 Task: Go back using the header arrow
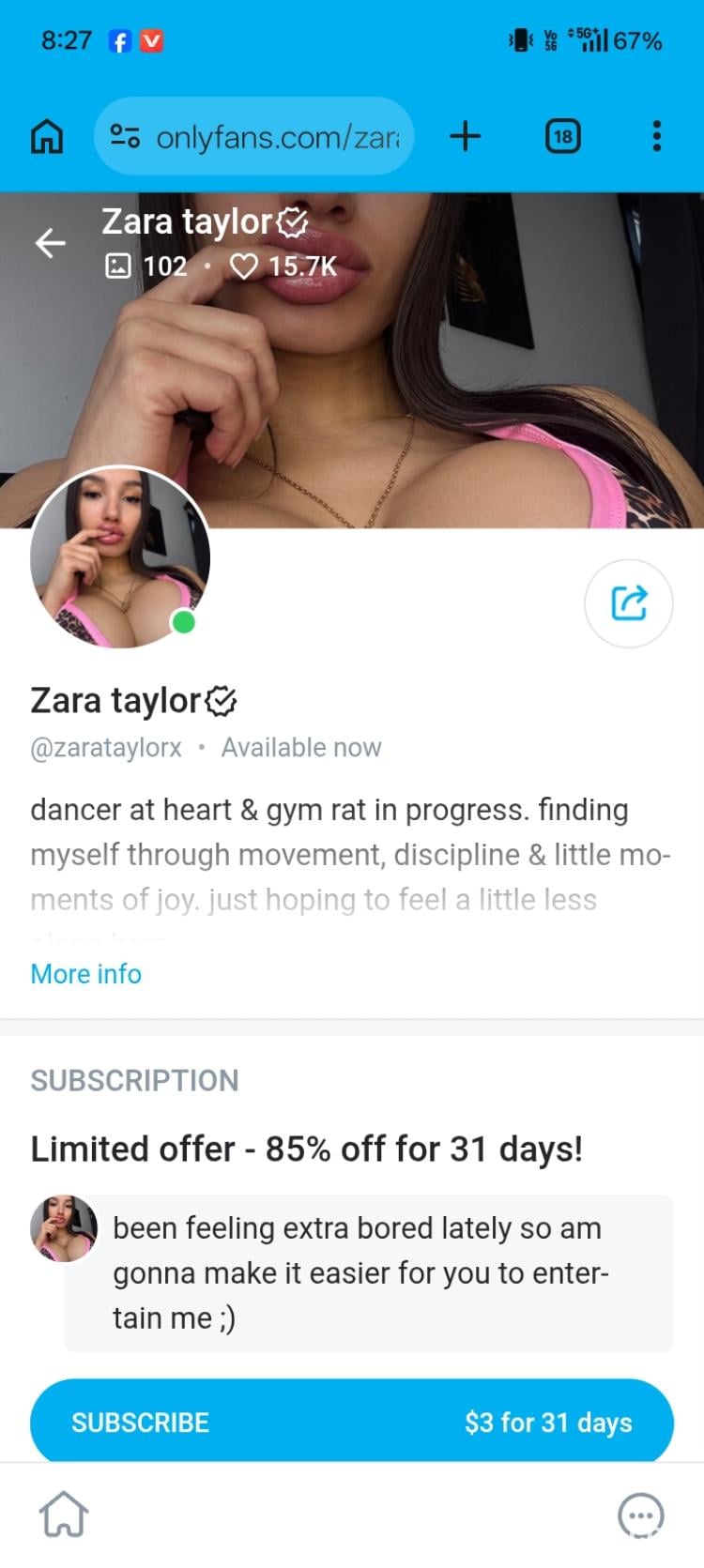pos(51,243)
